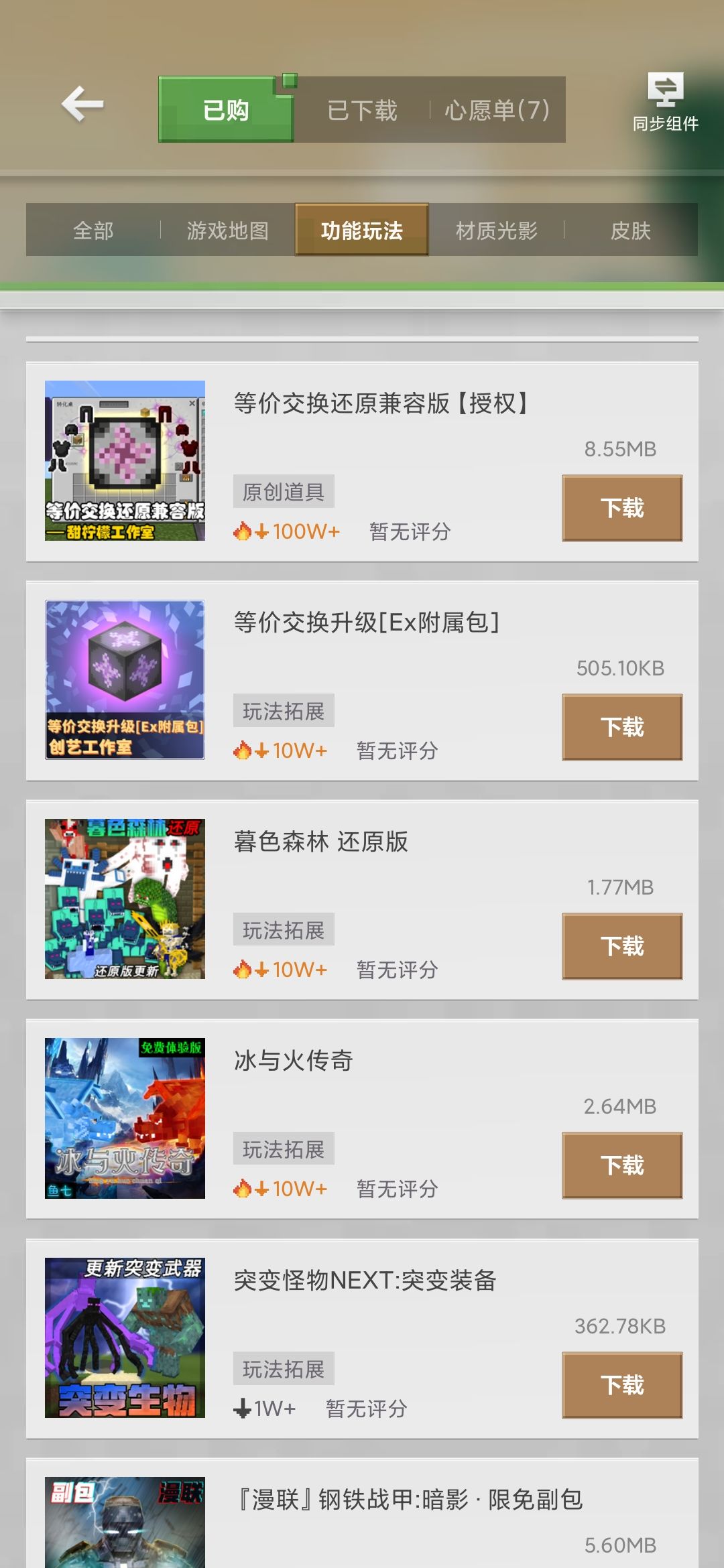724x1568 pixels.
Task: Tap the 等价交换升级[Ex附属包] cube thumbnail
Action: (125, 680)
